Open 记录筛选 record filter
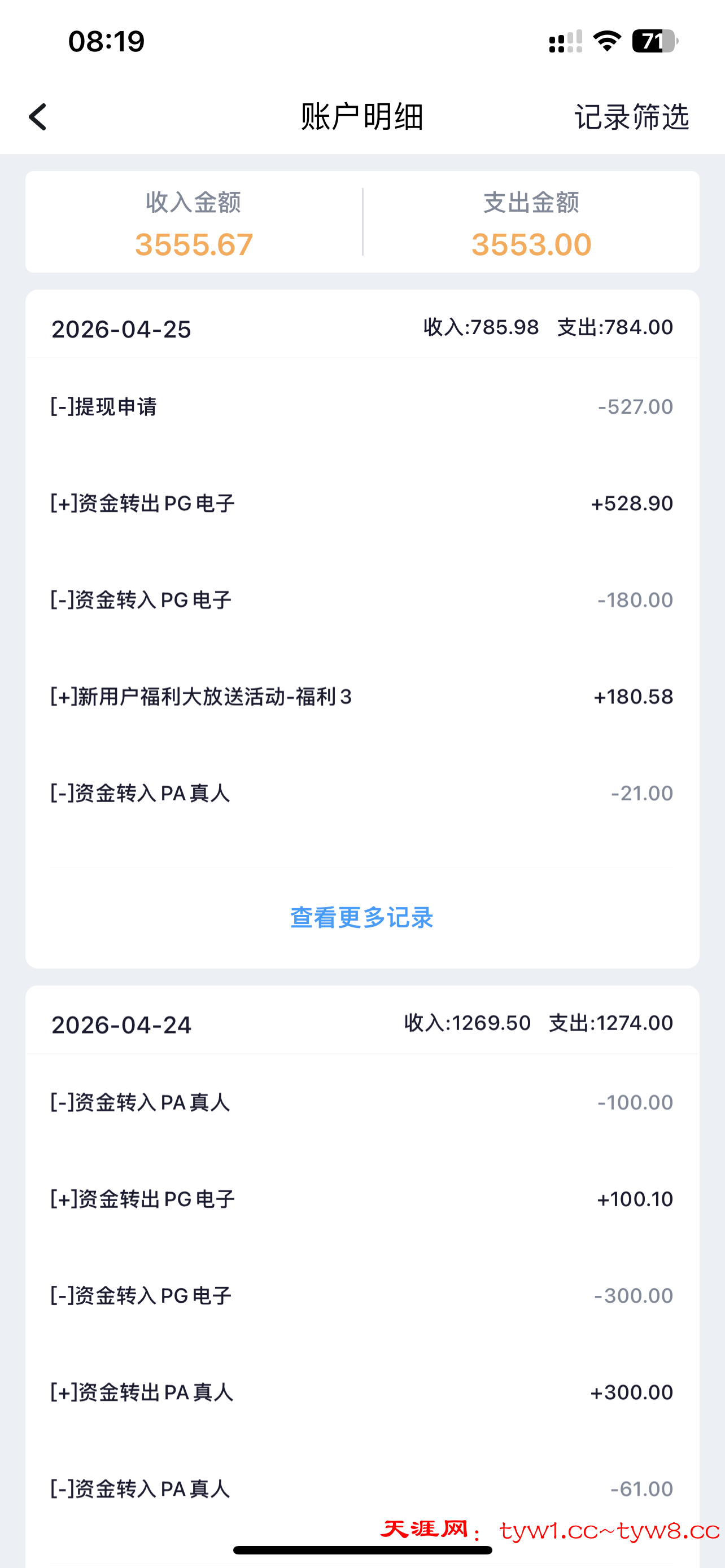The image size is (725, 1568). click(631, 117)
